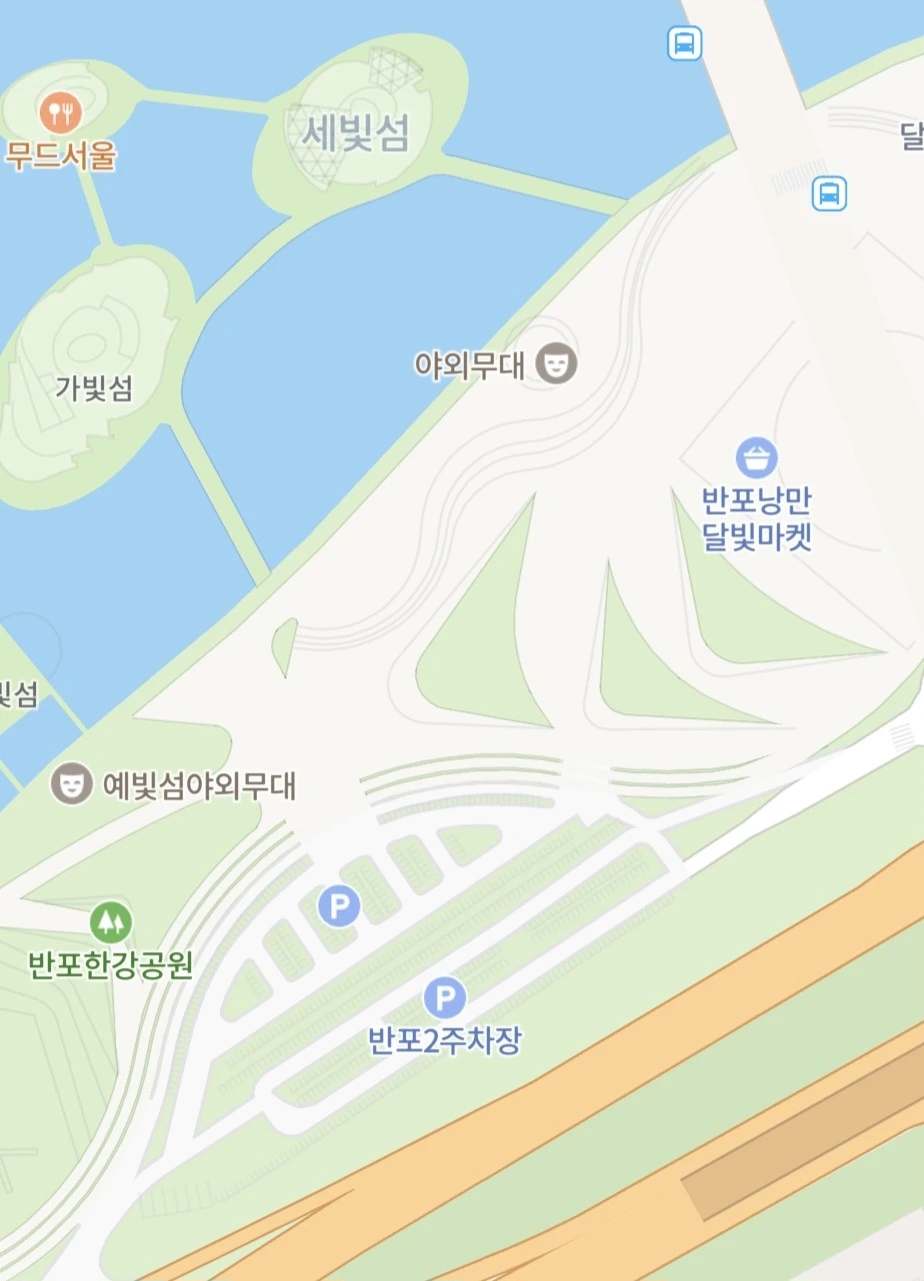Select the 예빛섬야외무대 marker

pos(71,784)
